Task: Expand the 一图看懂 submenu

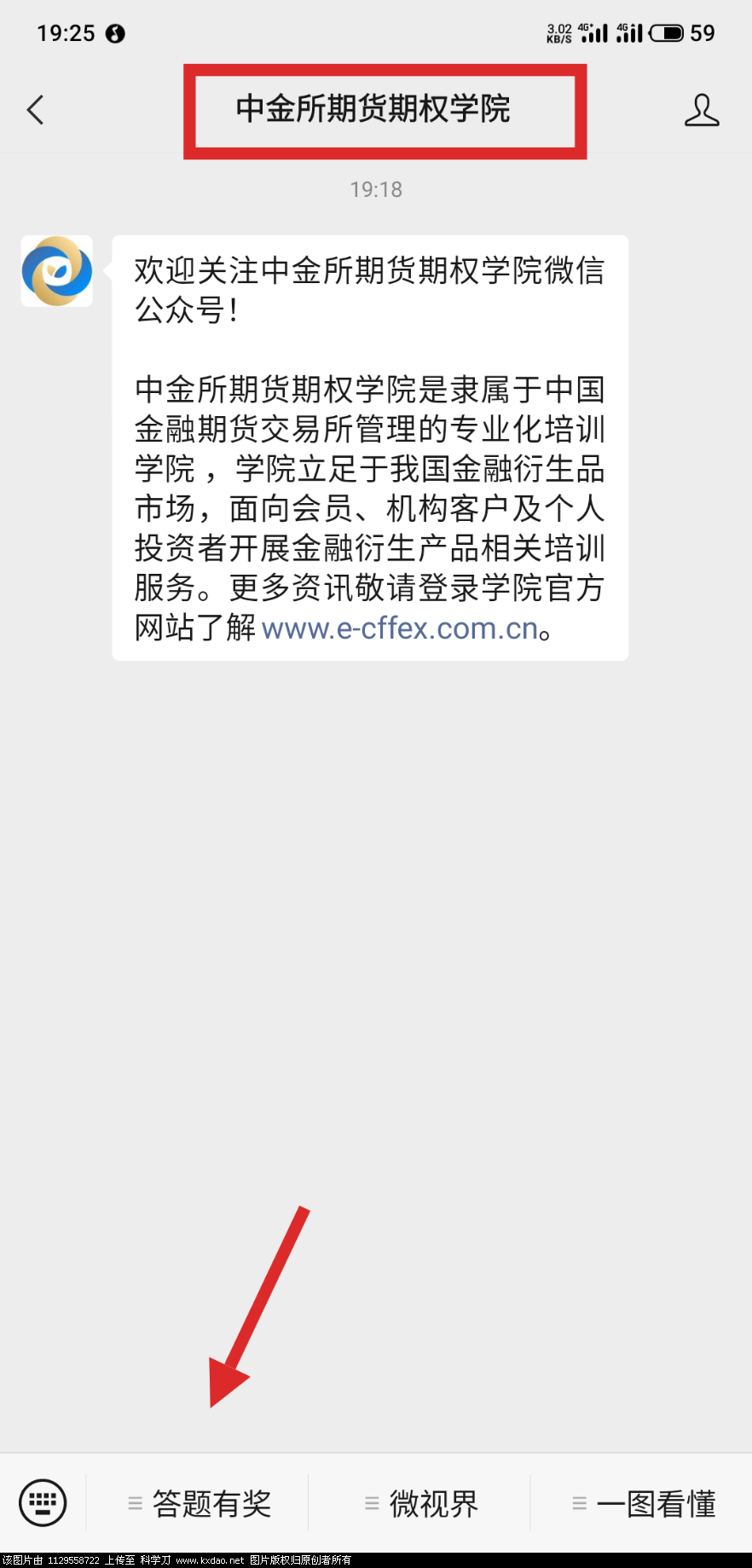Action: tap(581, 1502)
